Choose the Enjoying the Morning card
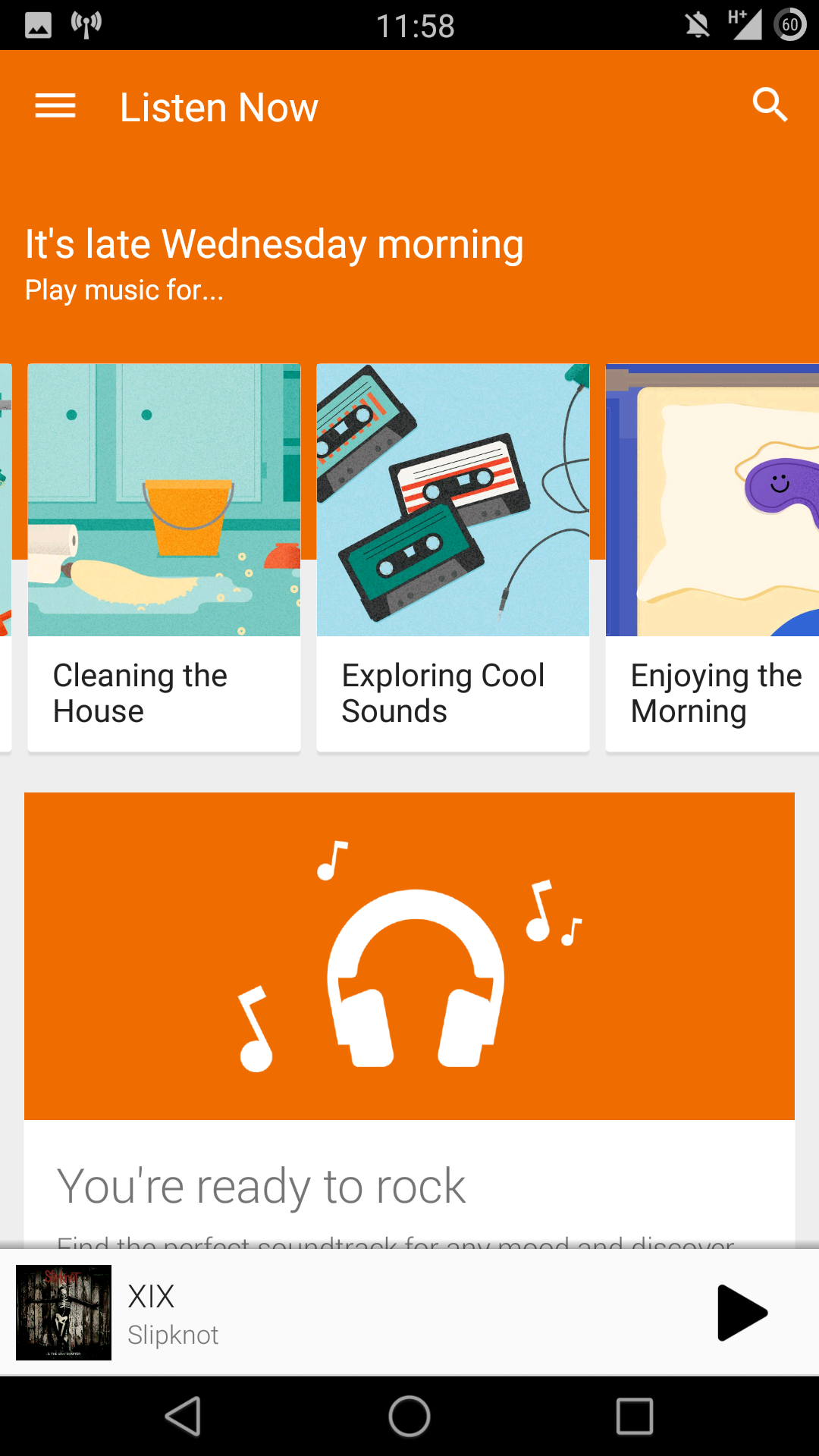 coord(712,557)
